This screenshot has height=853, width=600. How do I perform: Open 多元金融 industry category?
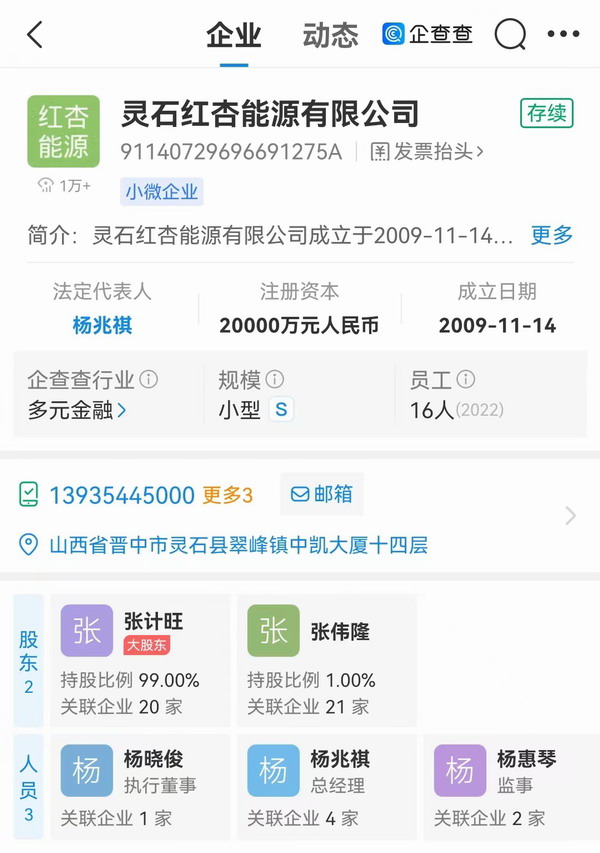[78, 410]
